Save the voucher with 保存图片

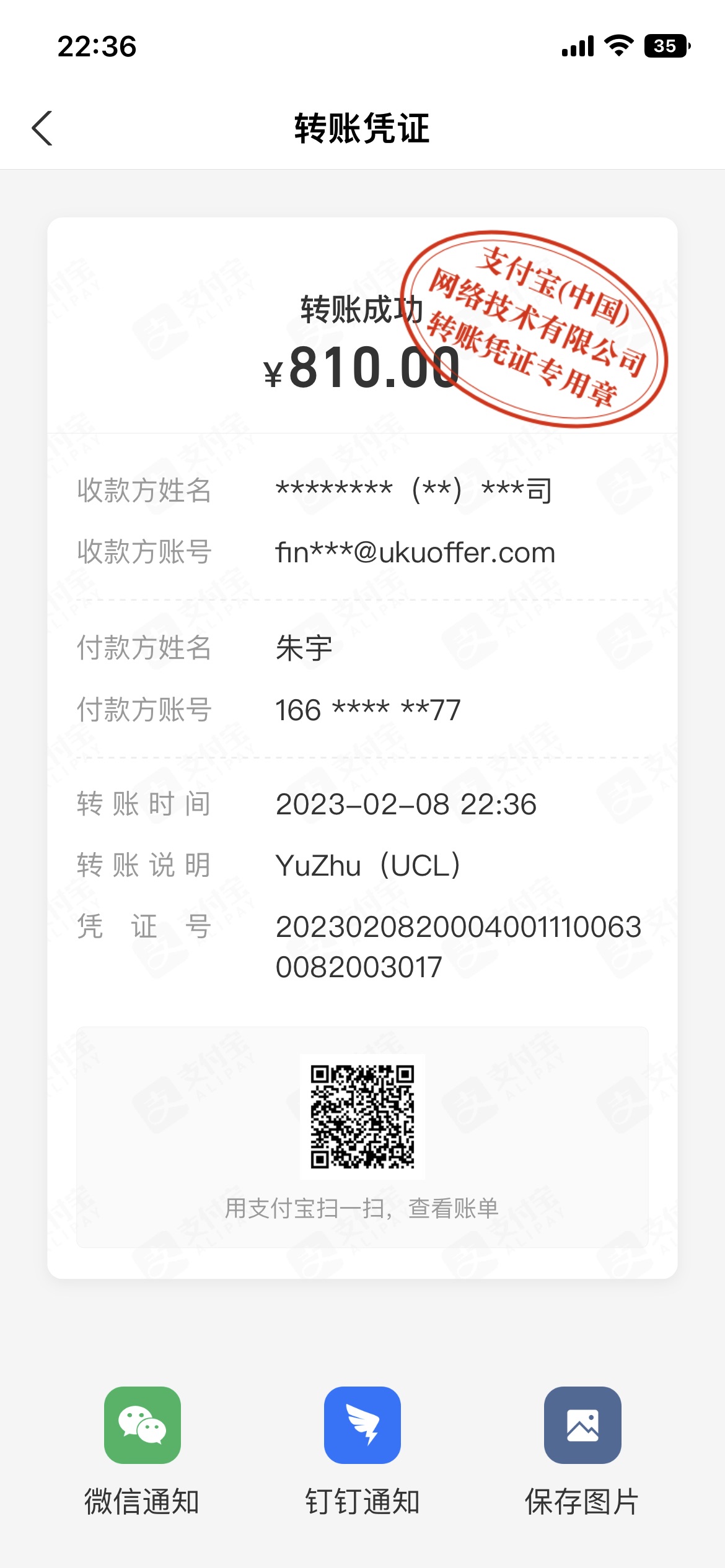tap(582, 1424)
